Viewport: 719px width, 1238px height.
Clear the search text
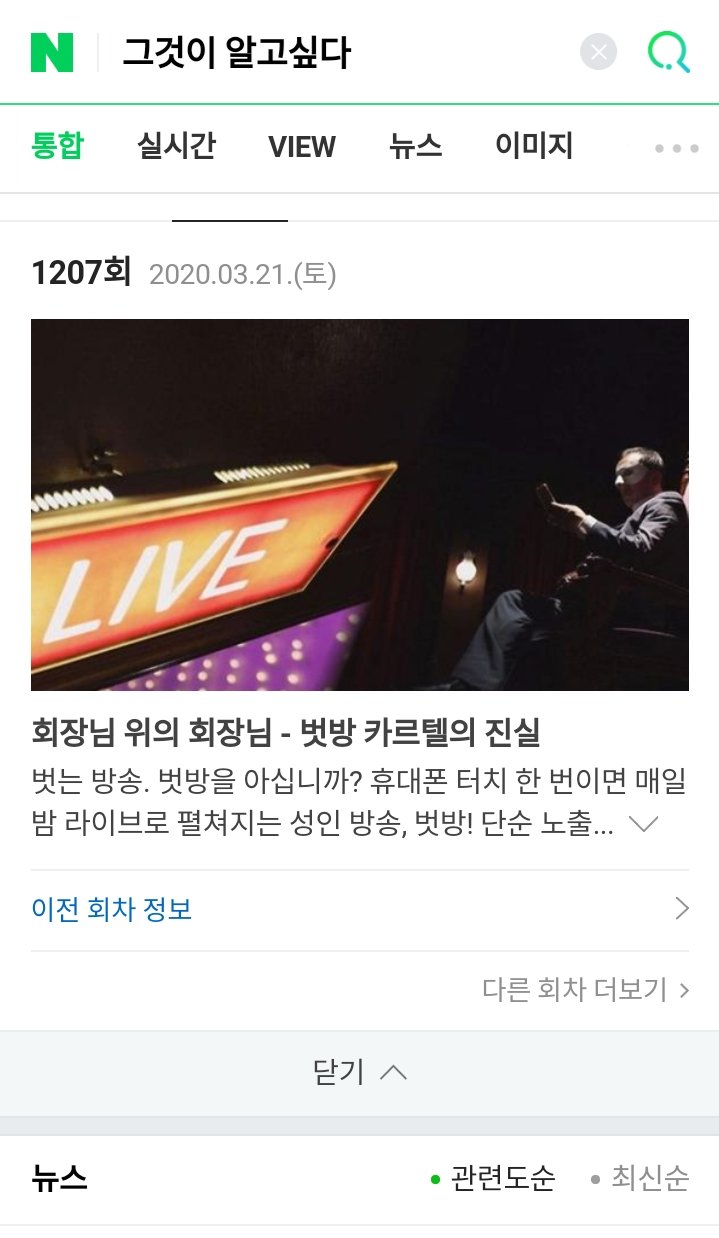(x=598, y=52)
